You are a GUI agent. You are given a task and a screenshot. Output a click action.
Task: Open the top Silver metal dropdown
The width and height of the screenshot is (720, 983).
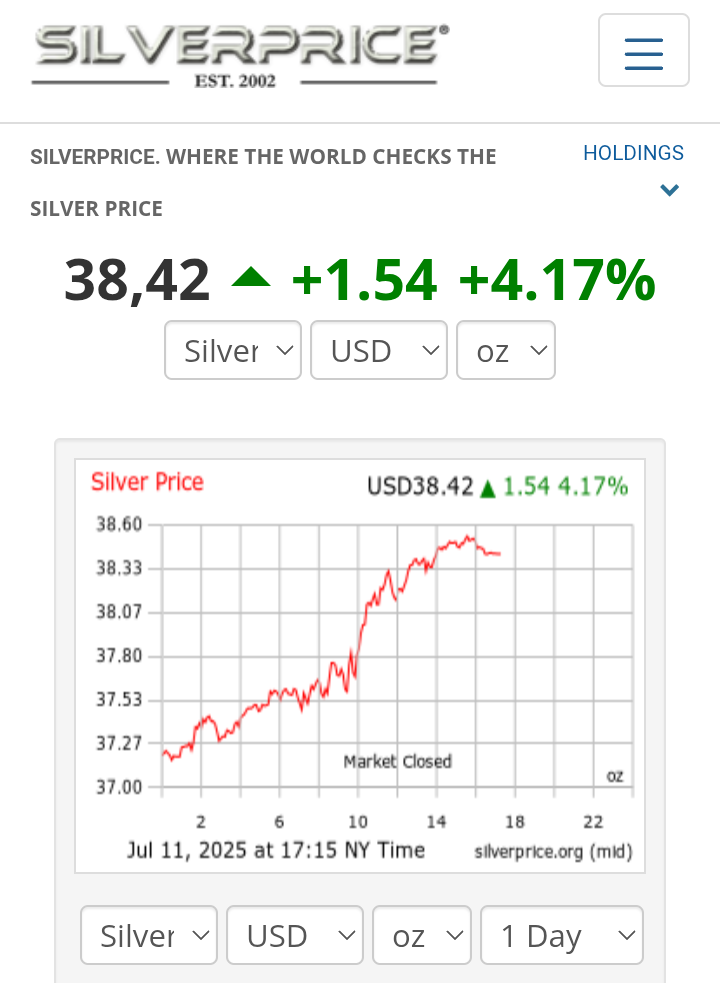click(x=233, y=350)
